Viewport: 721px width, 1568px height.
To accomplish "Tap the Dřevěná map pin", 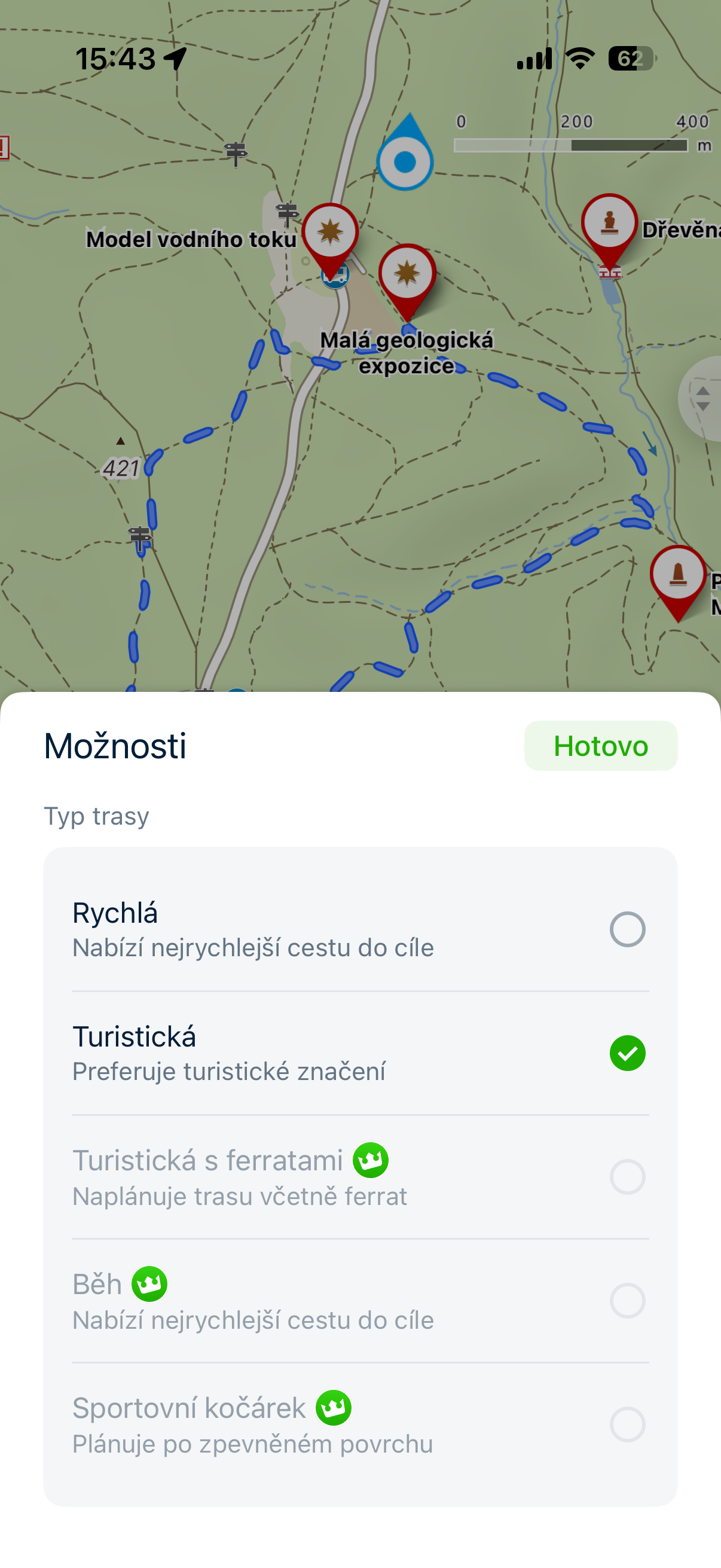I will [x=609, y=224].
